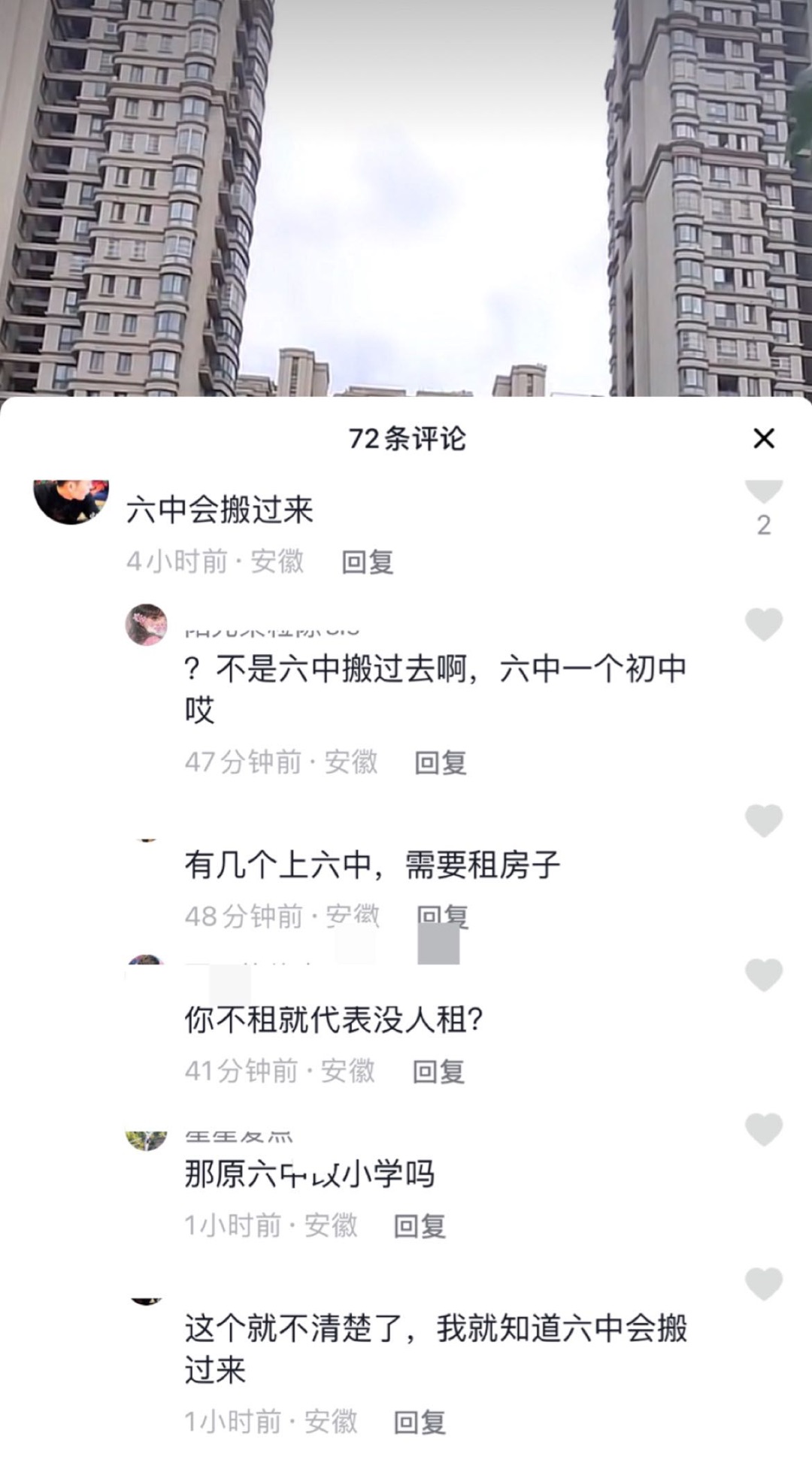Reply to comment 六中会搬过来 from 4小时前
Screen dimensions: 812x1457
(x=367, y=562)
